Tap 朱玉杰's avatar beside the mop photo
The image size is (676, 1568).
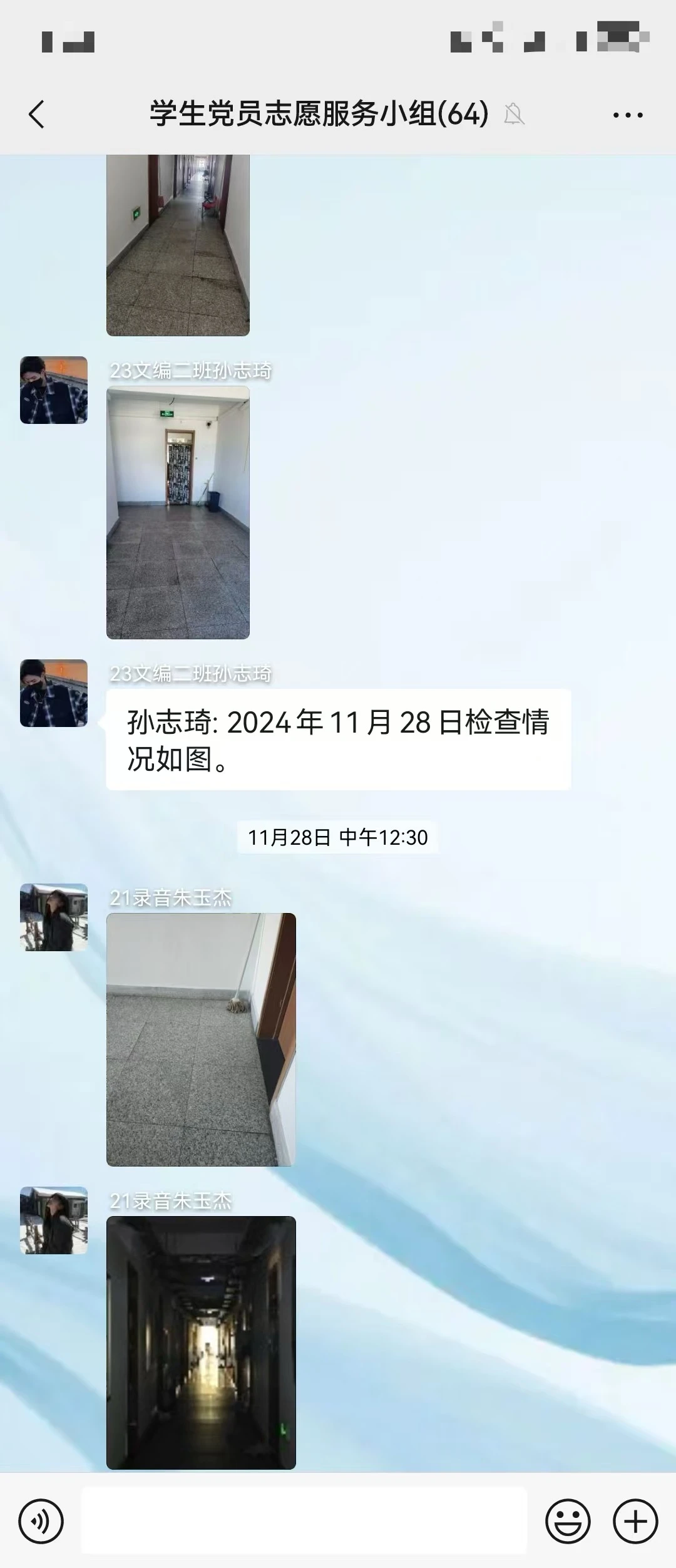54,917
